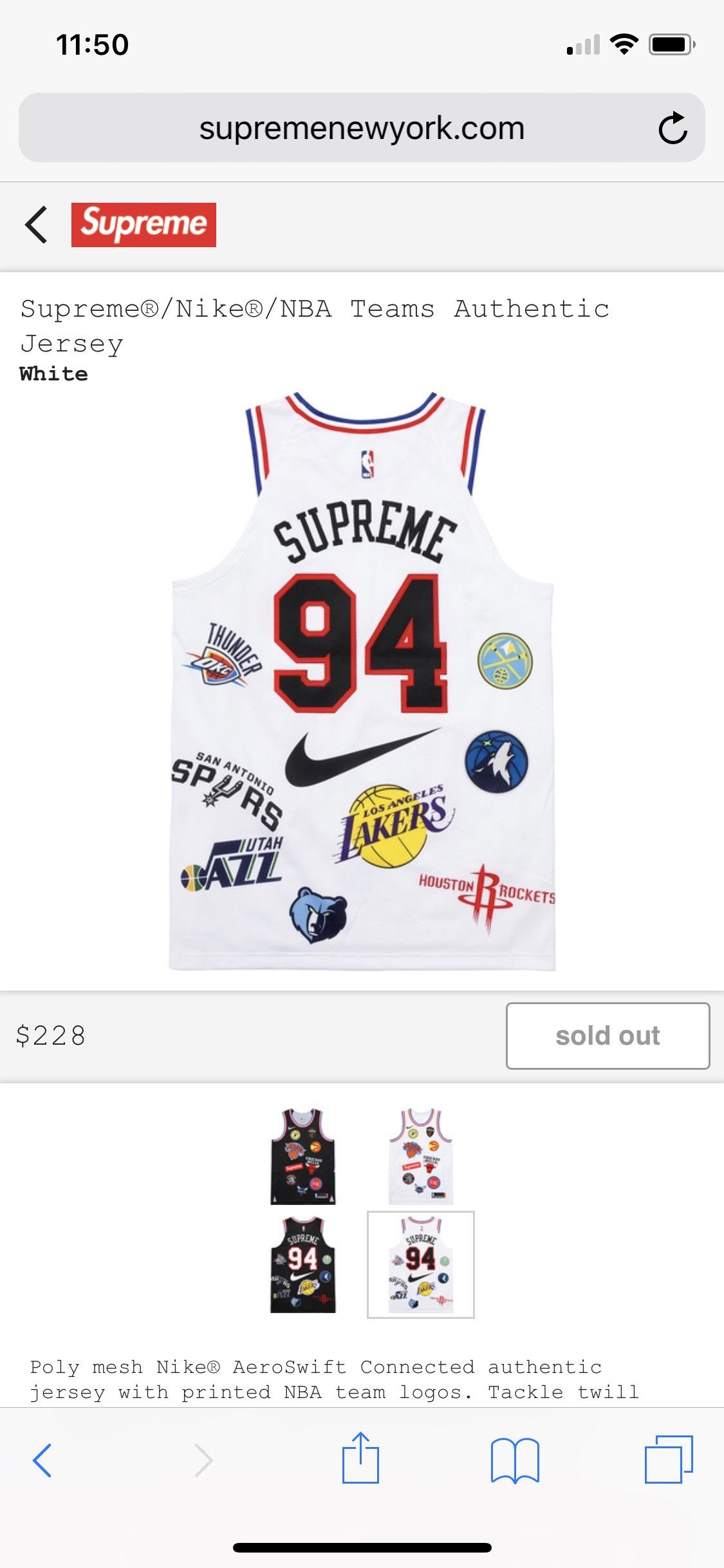Reload the page

(x=673, y=128)
